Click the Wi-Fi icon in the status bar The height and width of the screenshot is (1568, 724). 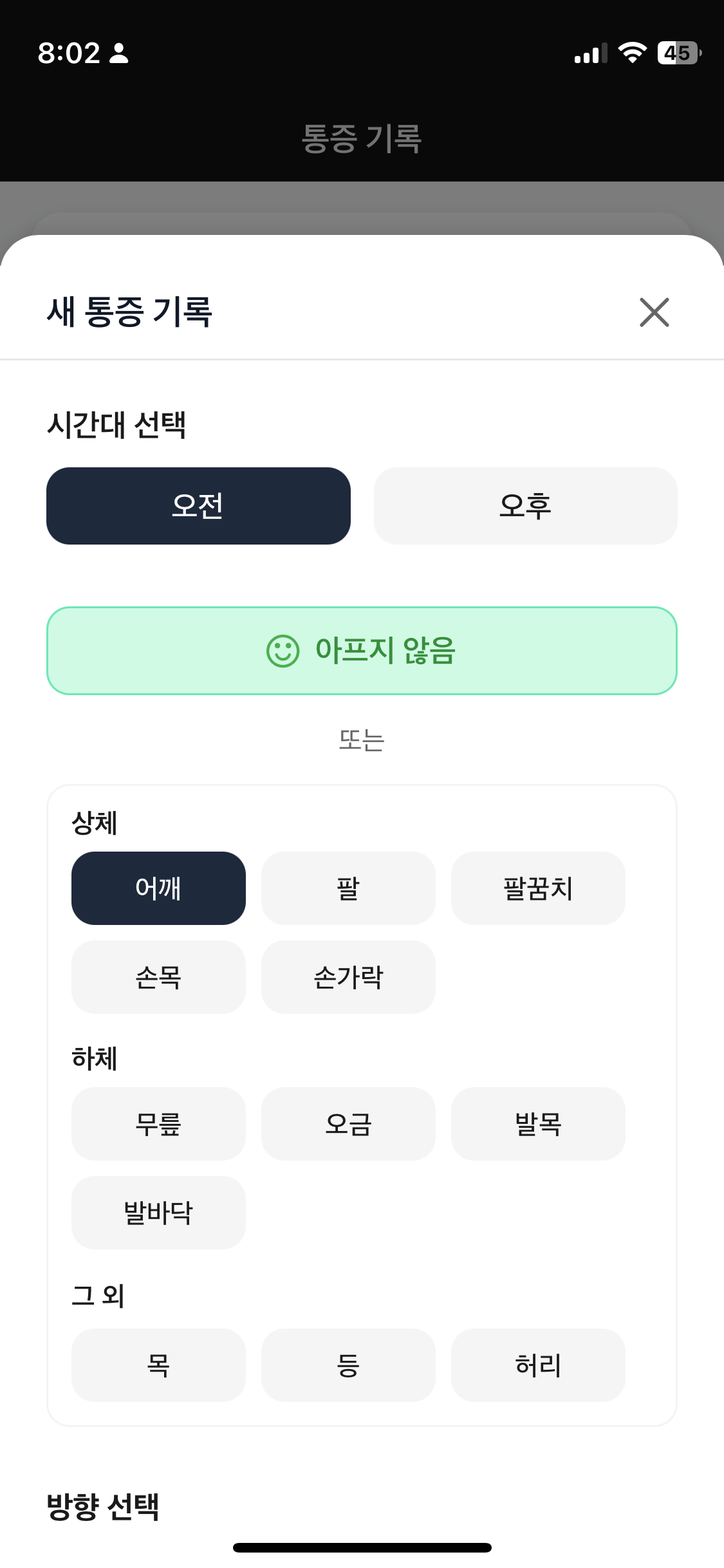tap(633, 53)
